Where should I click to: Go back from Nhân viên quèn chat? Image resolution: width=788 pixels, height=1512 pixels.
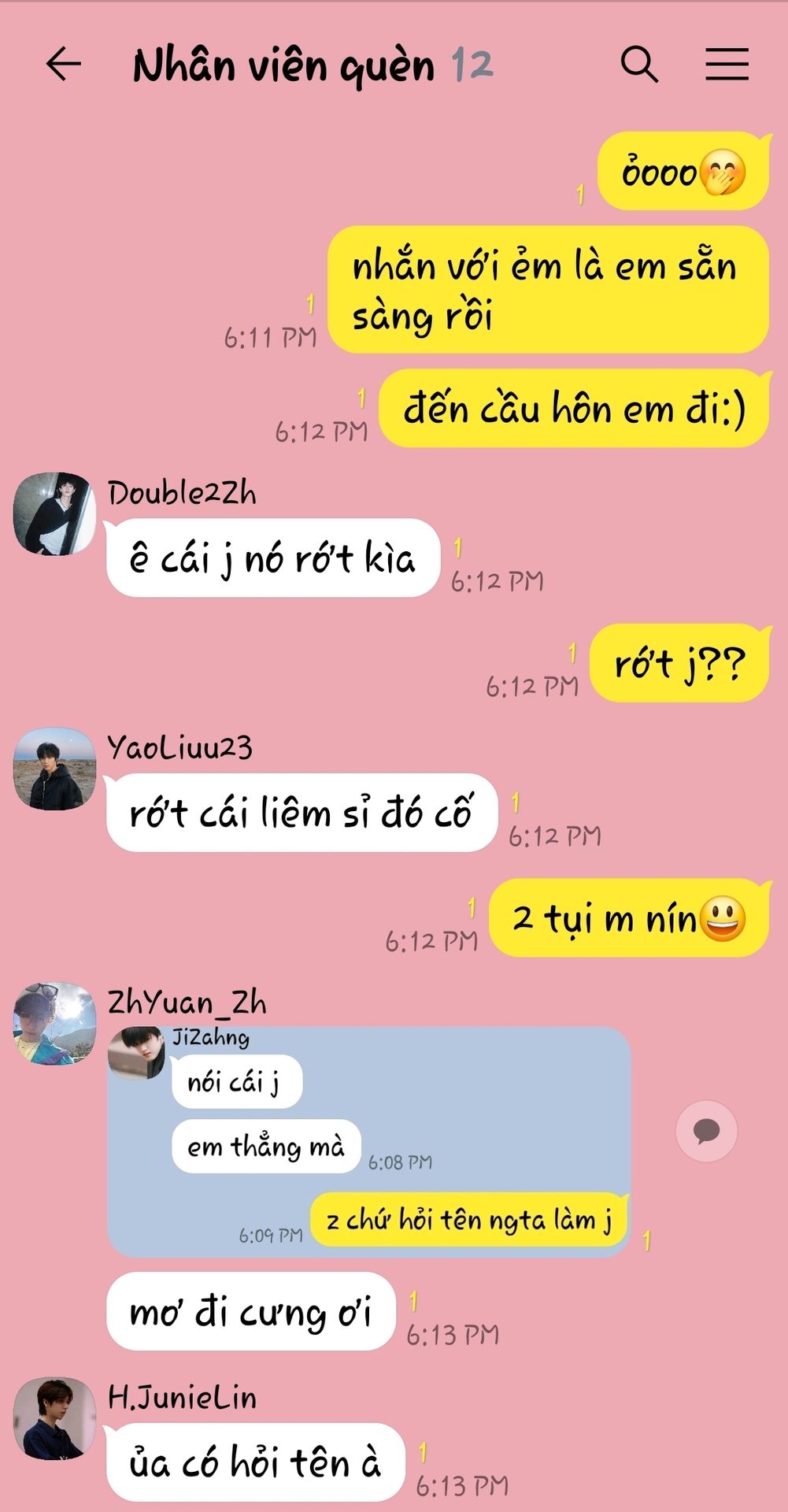click(63, 64)
